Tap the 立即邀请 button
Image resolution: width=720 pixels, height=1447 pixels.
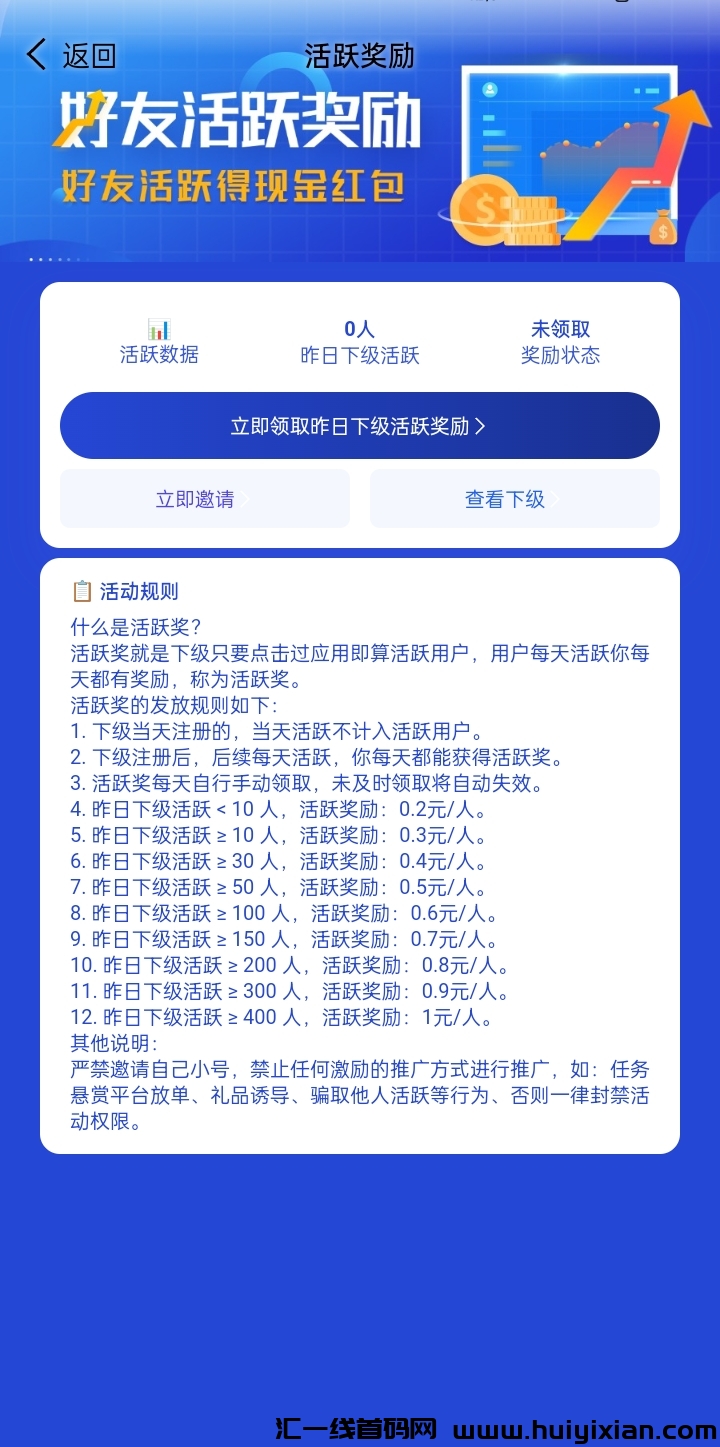(205, 499)
